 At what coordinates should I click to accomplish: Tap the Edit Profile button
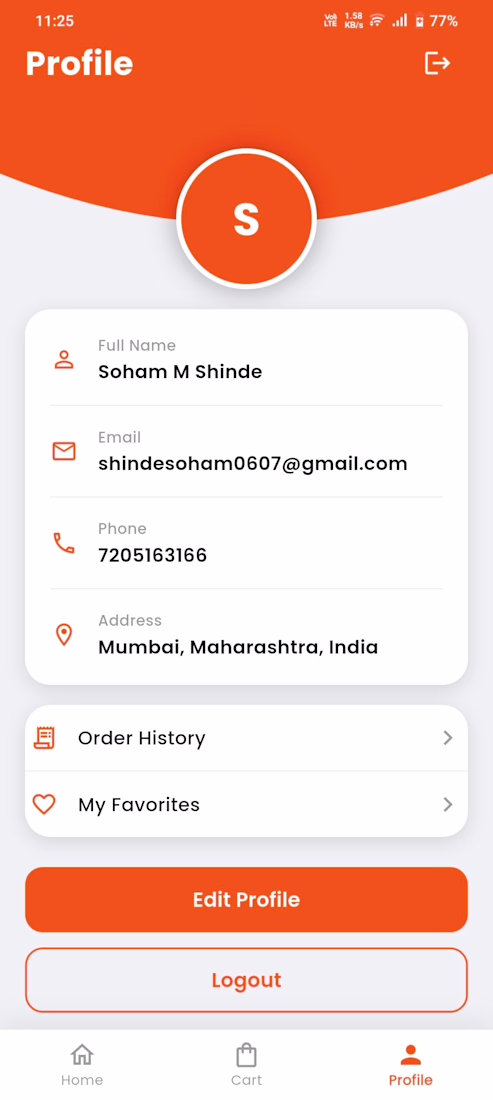coord(246,899)
